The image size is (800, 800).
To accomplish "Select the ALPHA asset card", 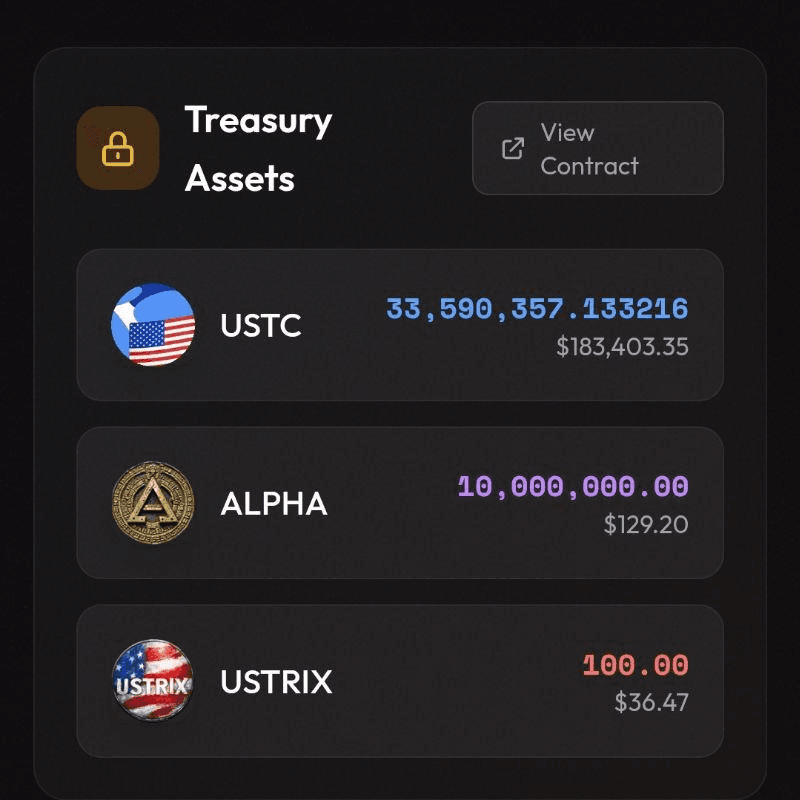I will tap(399, 503).
